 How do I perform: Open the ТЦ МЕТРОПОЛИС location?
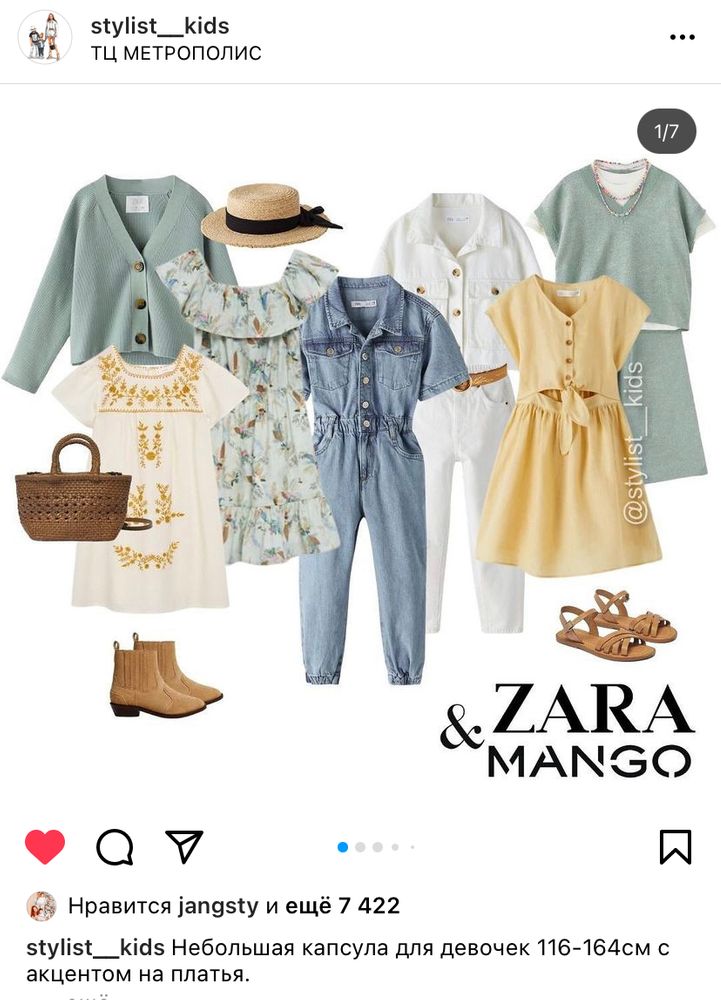pyautogui.click(x=176, y=53)
